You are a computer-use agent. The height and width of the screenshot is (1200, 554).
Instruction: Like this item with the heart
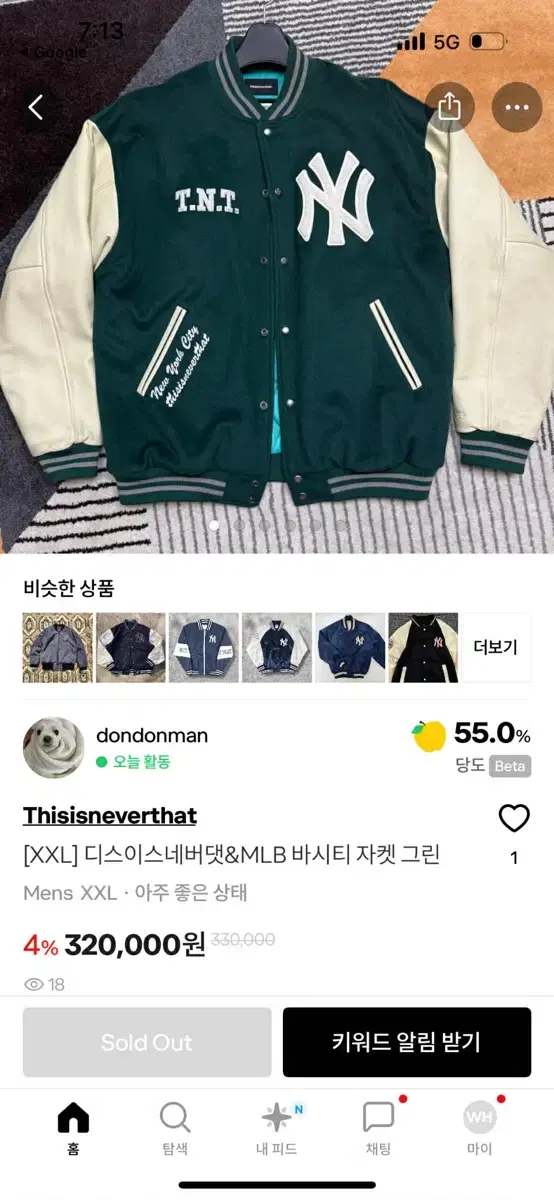(514, 819)
